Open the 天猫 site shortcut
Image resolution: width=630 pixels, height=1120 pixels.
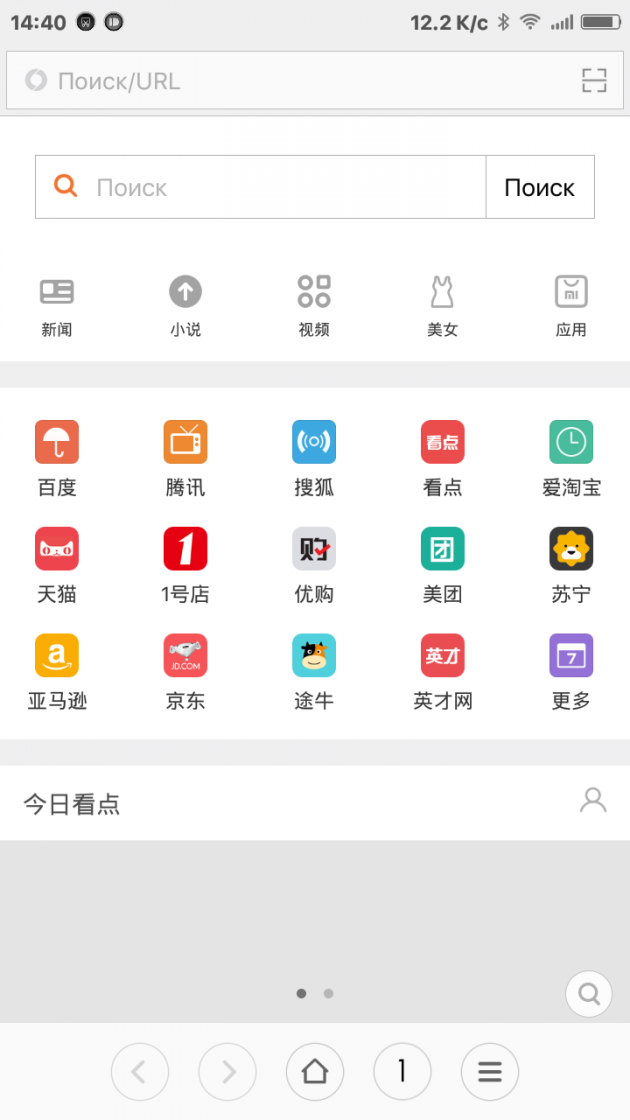tap(56, 565)
